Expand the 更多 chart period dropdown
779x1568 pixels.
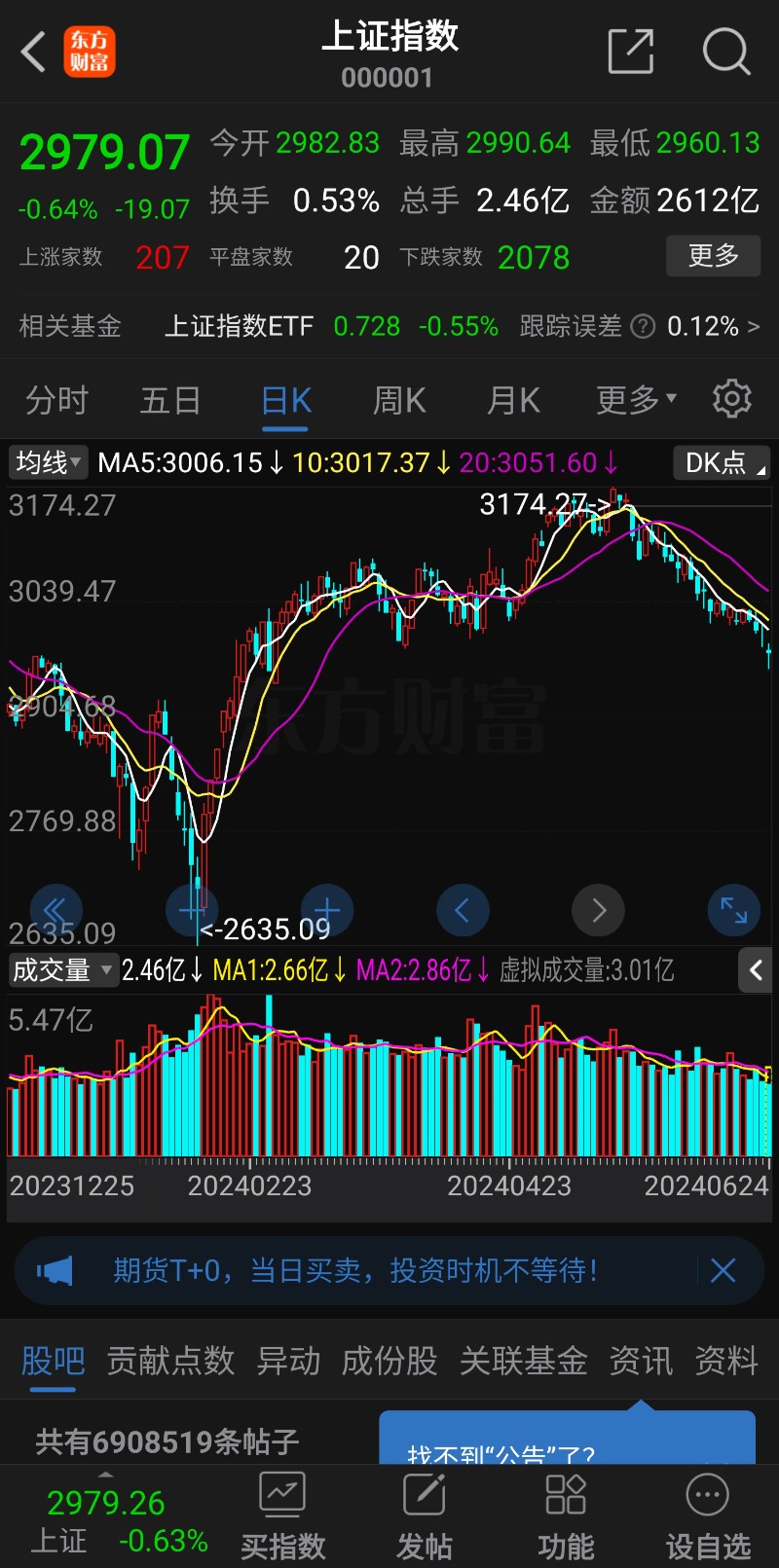636,400
